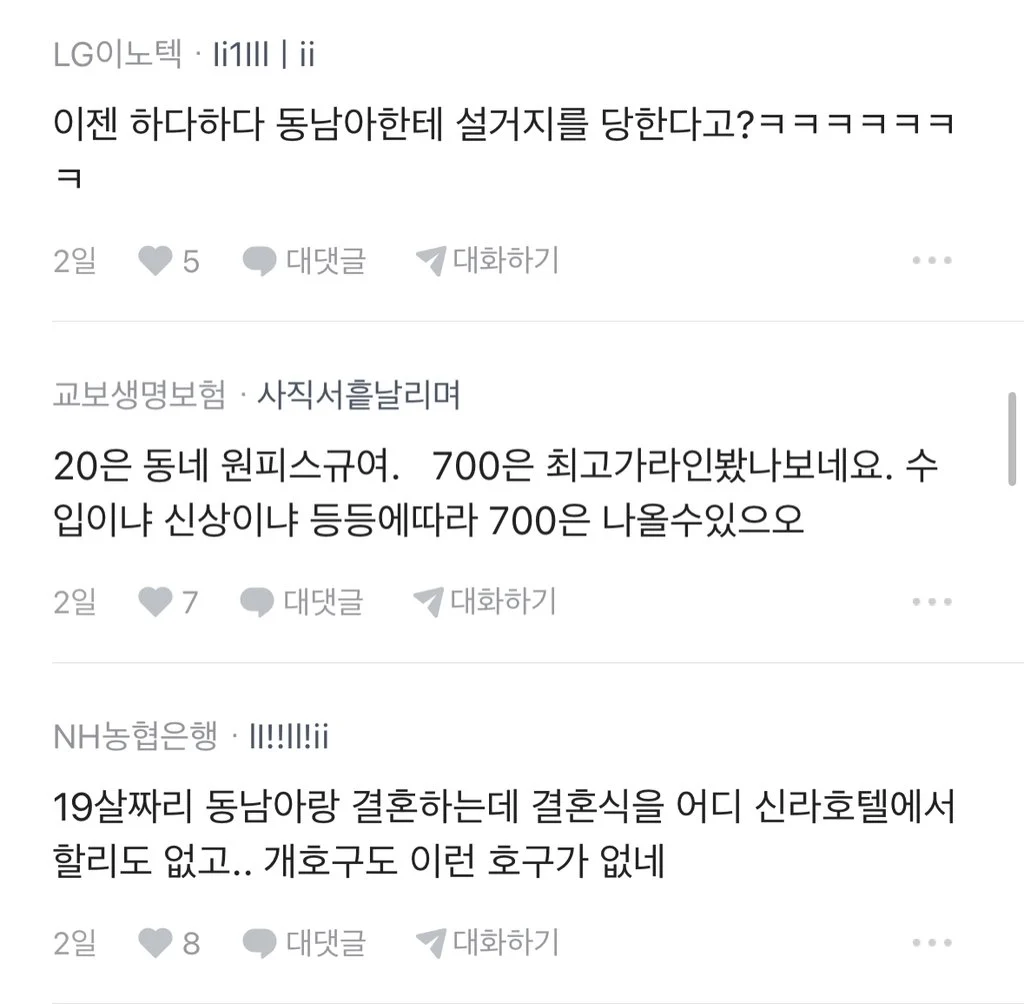Start 대화하기 with the LG이노텍 commenter
Screen dimensions: 1024x1004
click(x=487, y=261)
